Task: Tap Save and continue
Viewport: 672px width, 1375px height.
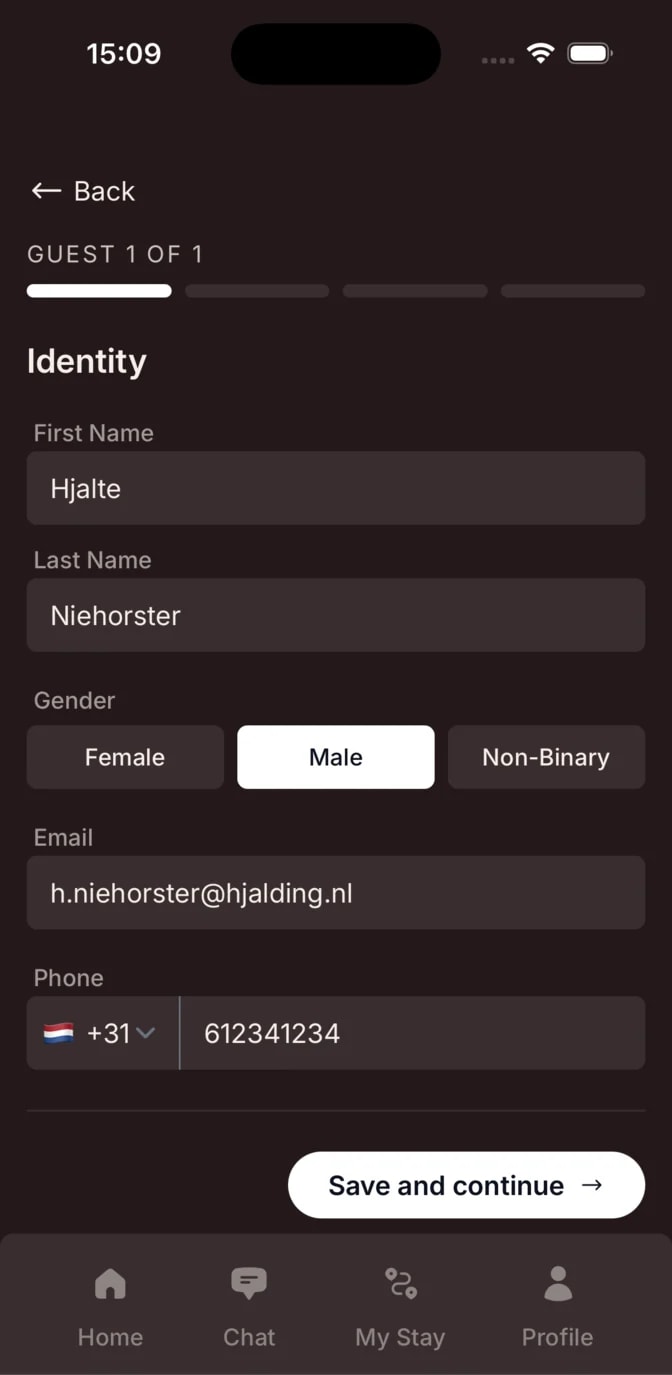Action: (466, 1185)
